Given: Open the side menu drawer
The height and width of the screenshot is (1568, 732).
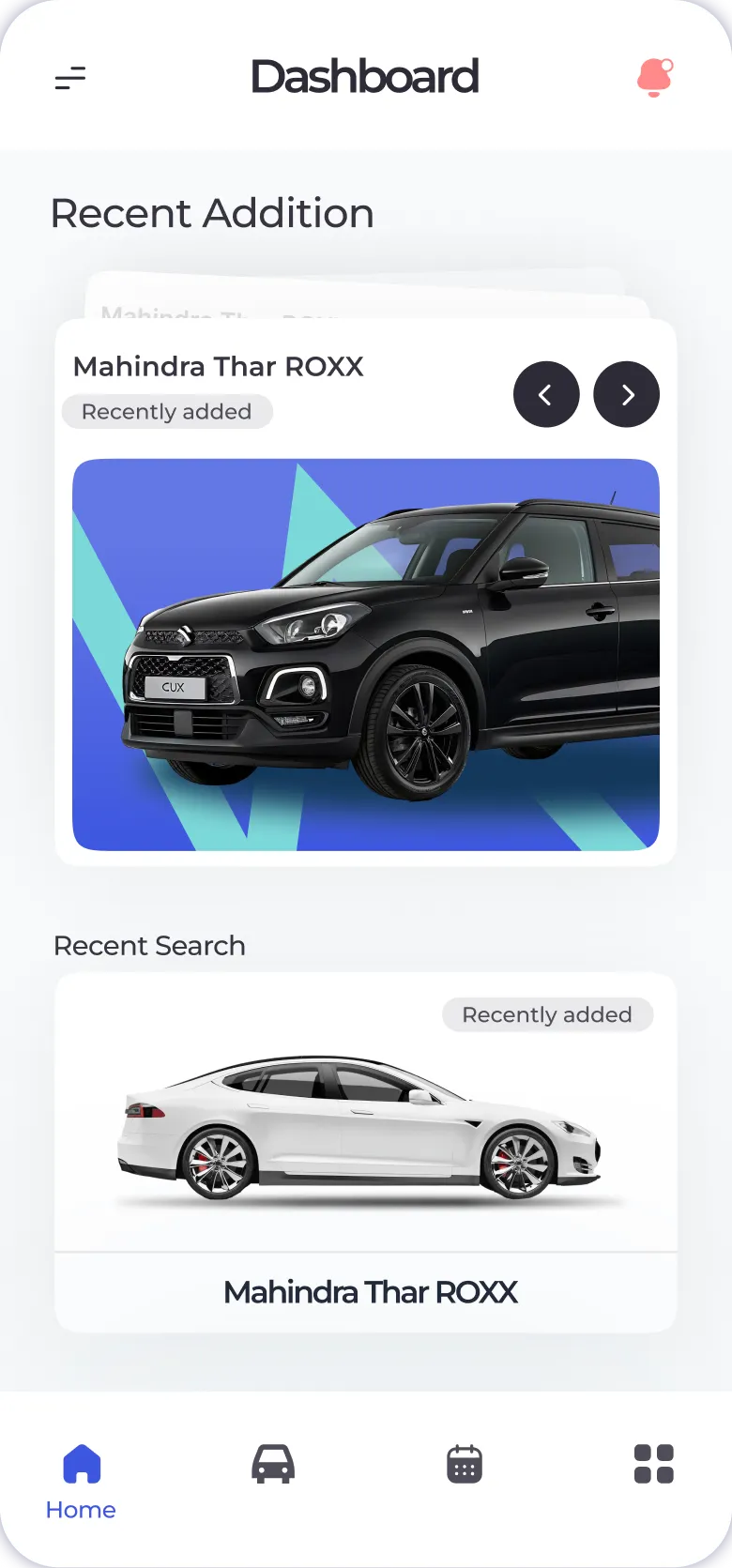Looking at the screenshot, I should [x=70, y=78].
